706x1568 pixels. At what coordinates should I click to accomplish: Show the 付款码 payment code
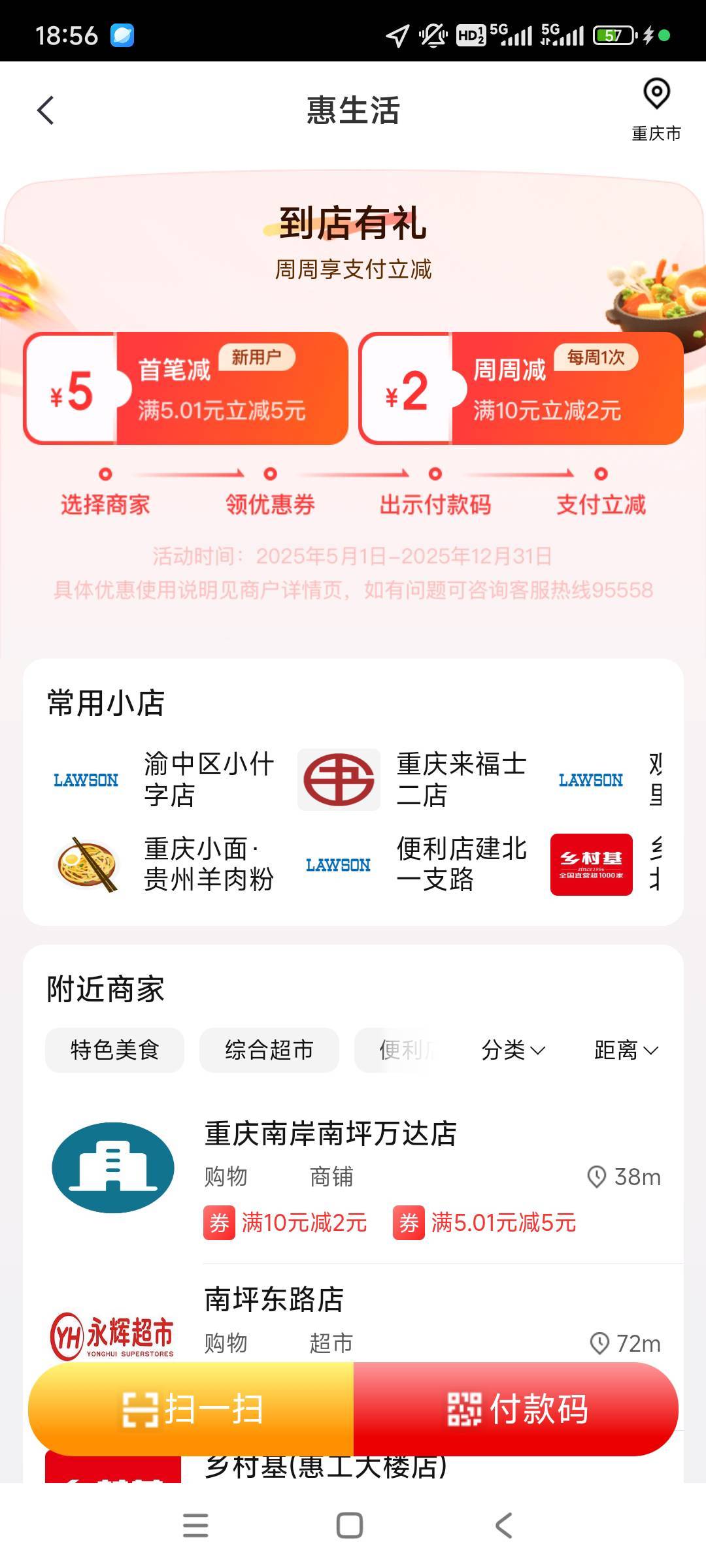click(x=516, y=1409)
